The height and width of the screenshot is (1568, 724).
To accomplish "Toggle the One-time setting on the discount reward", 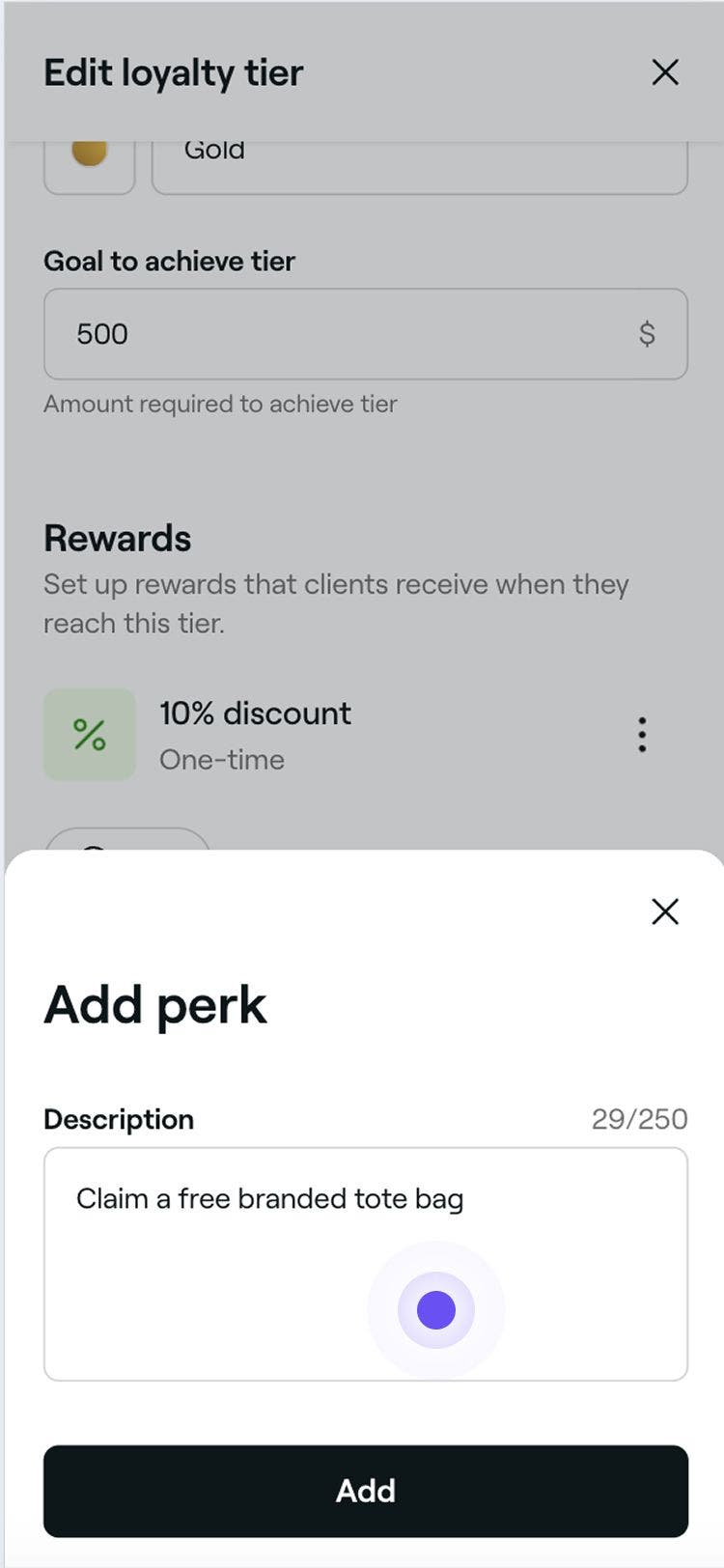I will coord(222,760).
